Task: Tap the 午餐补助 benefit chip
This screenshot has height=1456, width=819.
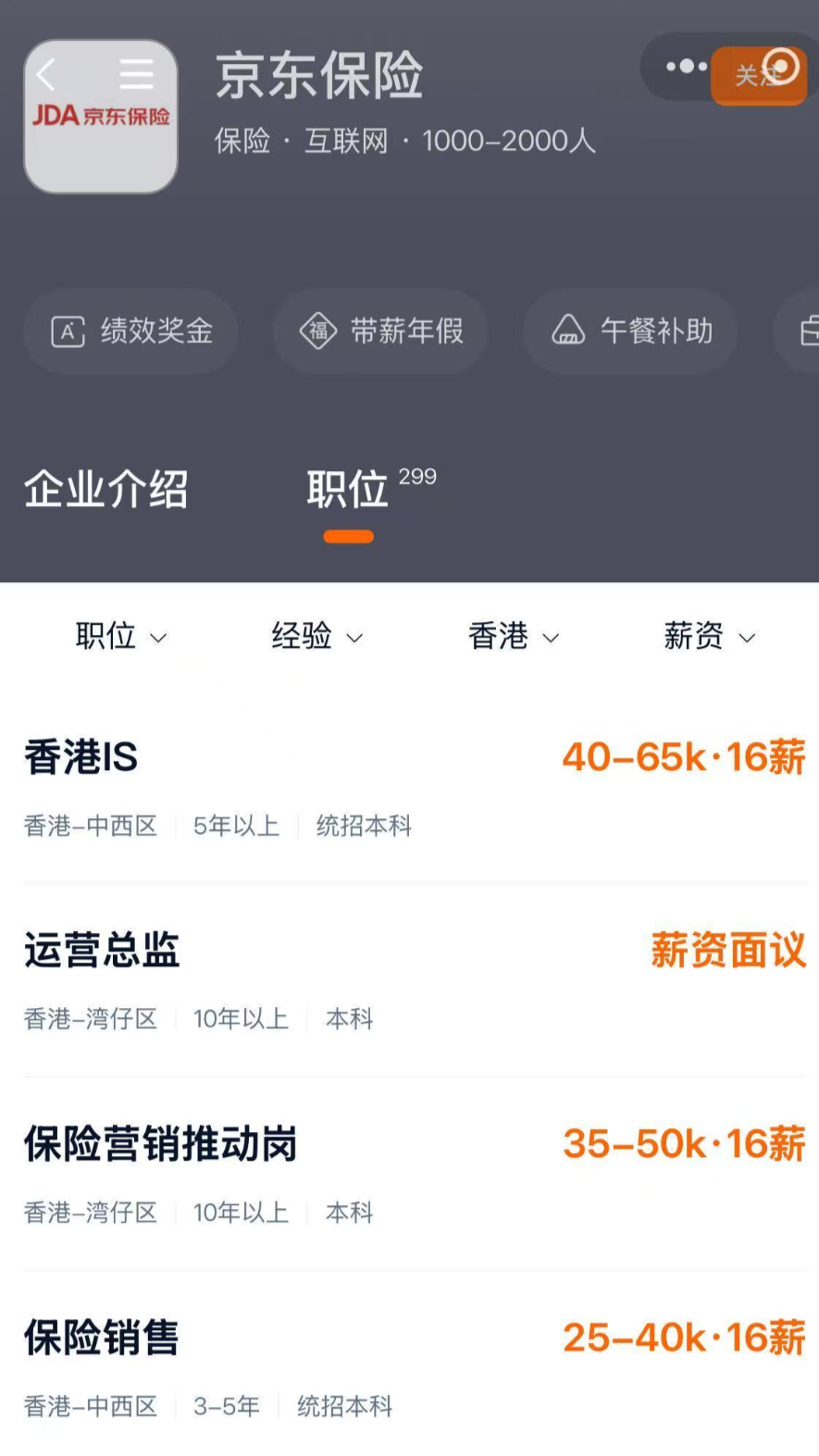Action: tap(631, 330)
